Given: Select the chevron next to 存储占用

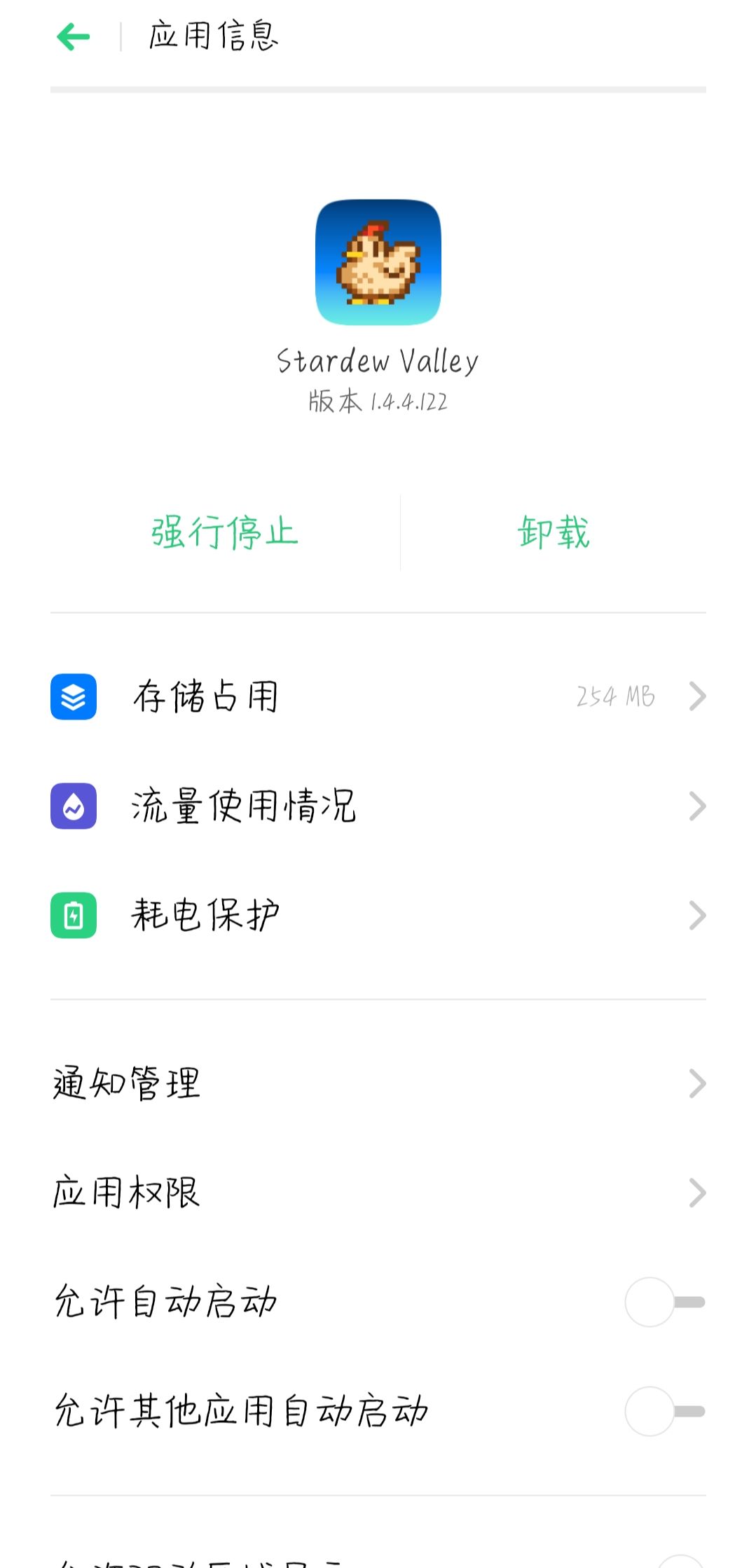Looking at the screenshot, I should [696, 696].
